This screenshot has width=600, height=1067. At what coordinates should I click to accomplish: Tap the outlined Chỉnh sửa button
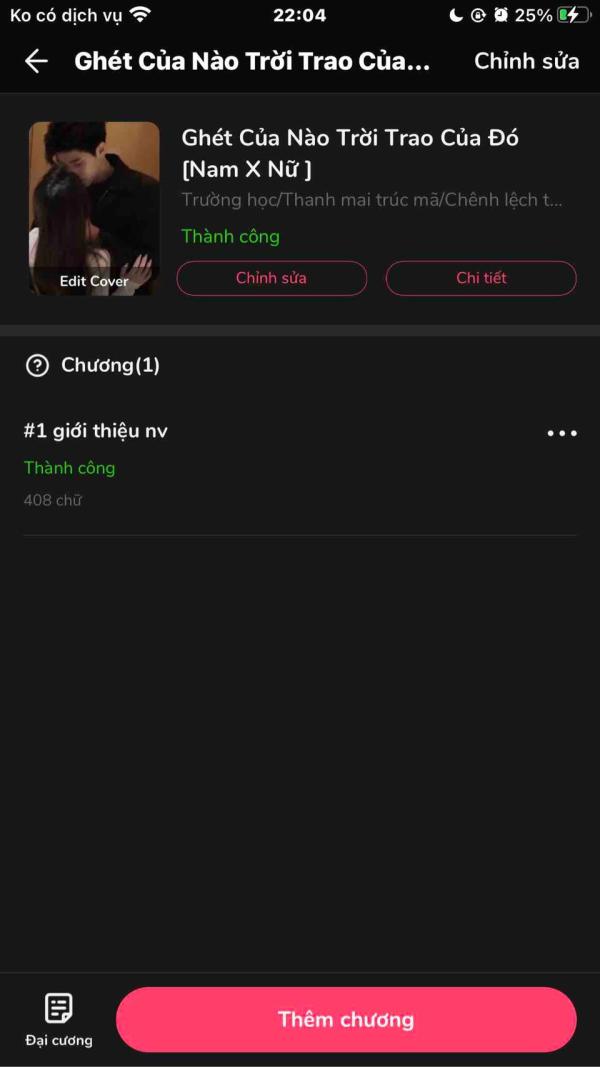click(x=271, y=278)
